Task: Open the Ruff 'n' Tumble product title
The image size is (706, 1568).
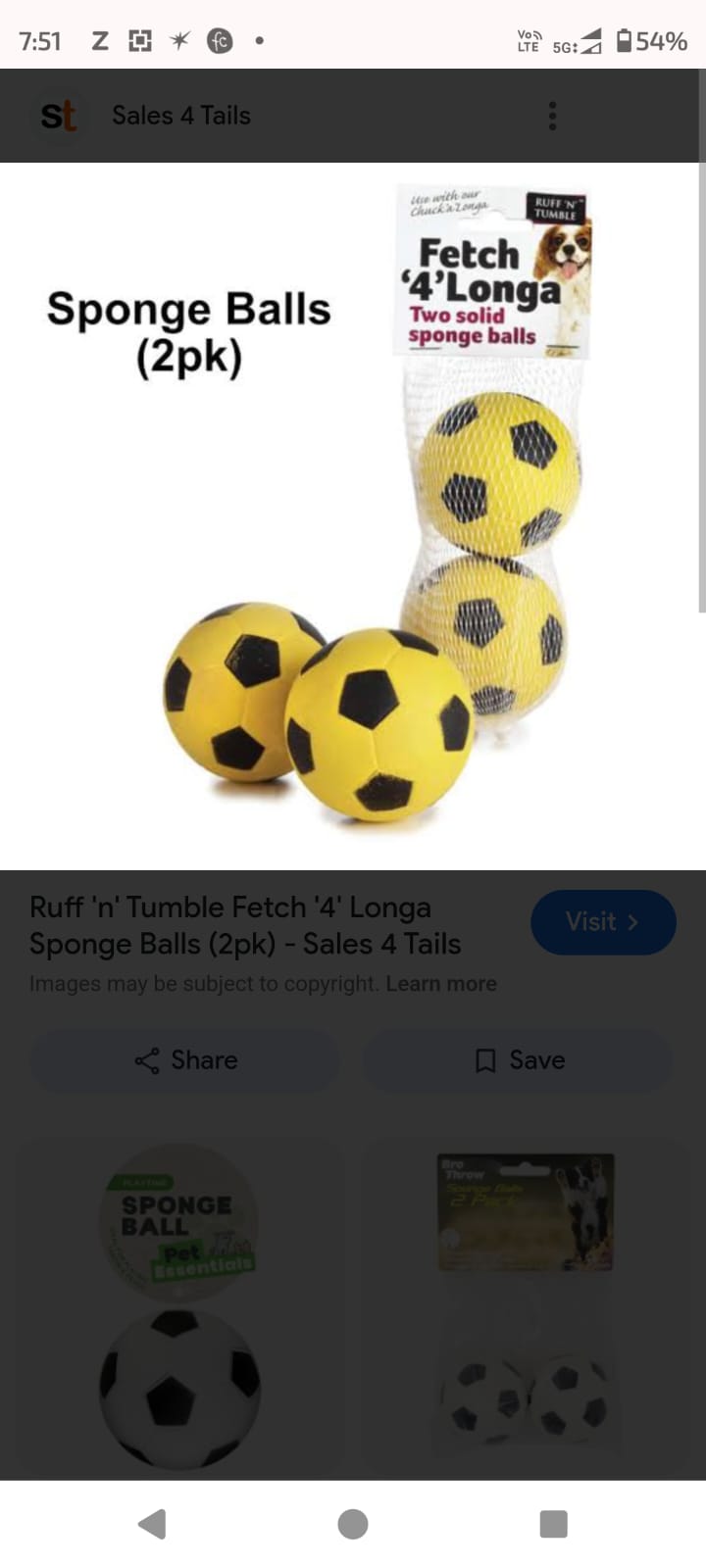Action: point(245,925)
